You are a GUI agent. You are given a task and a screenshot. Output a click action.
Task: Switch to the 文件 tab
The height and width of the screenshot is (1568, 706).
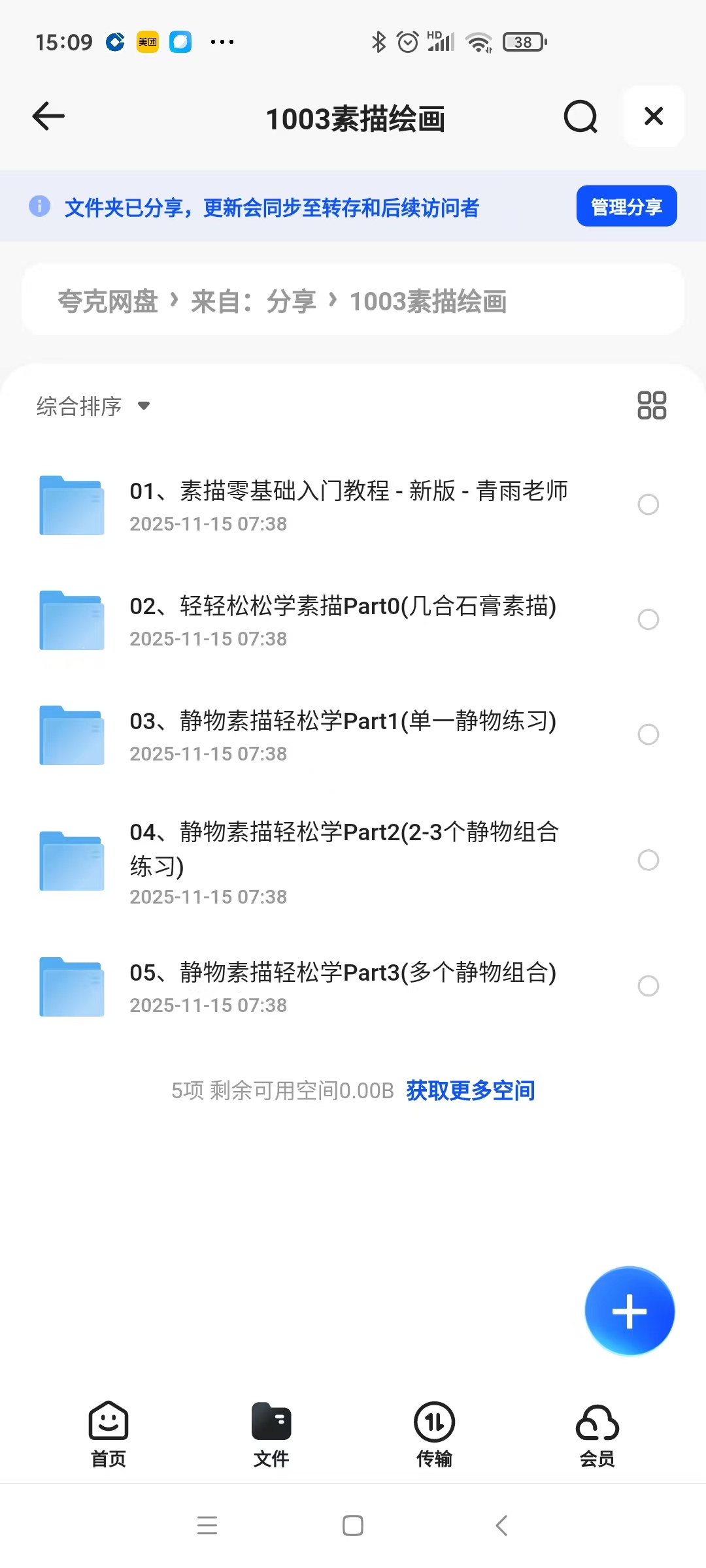coord(271,1434)
